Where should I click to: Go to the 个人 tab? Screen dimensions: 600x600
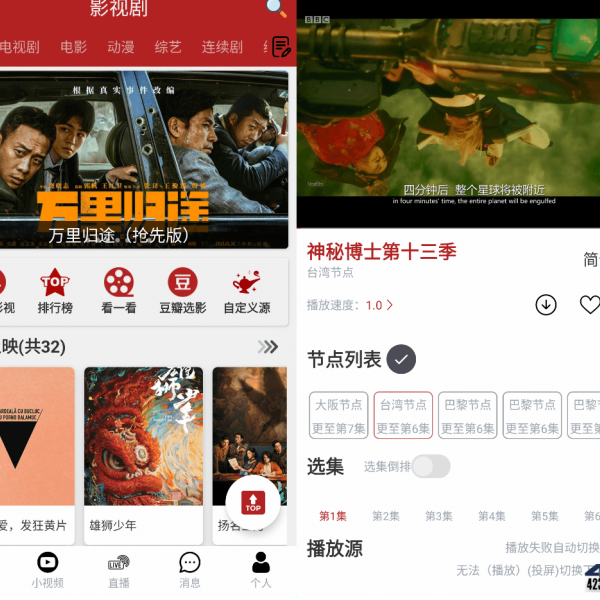pyautogui.click(x=260, y=570)
